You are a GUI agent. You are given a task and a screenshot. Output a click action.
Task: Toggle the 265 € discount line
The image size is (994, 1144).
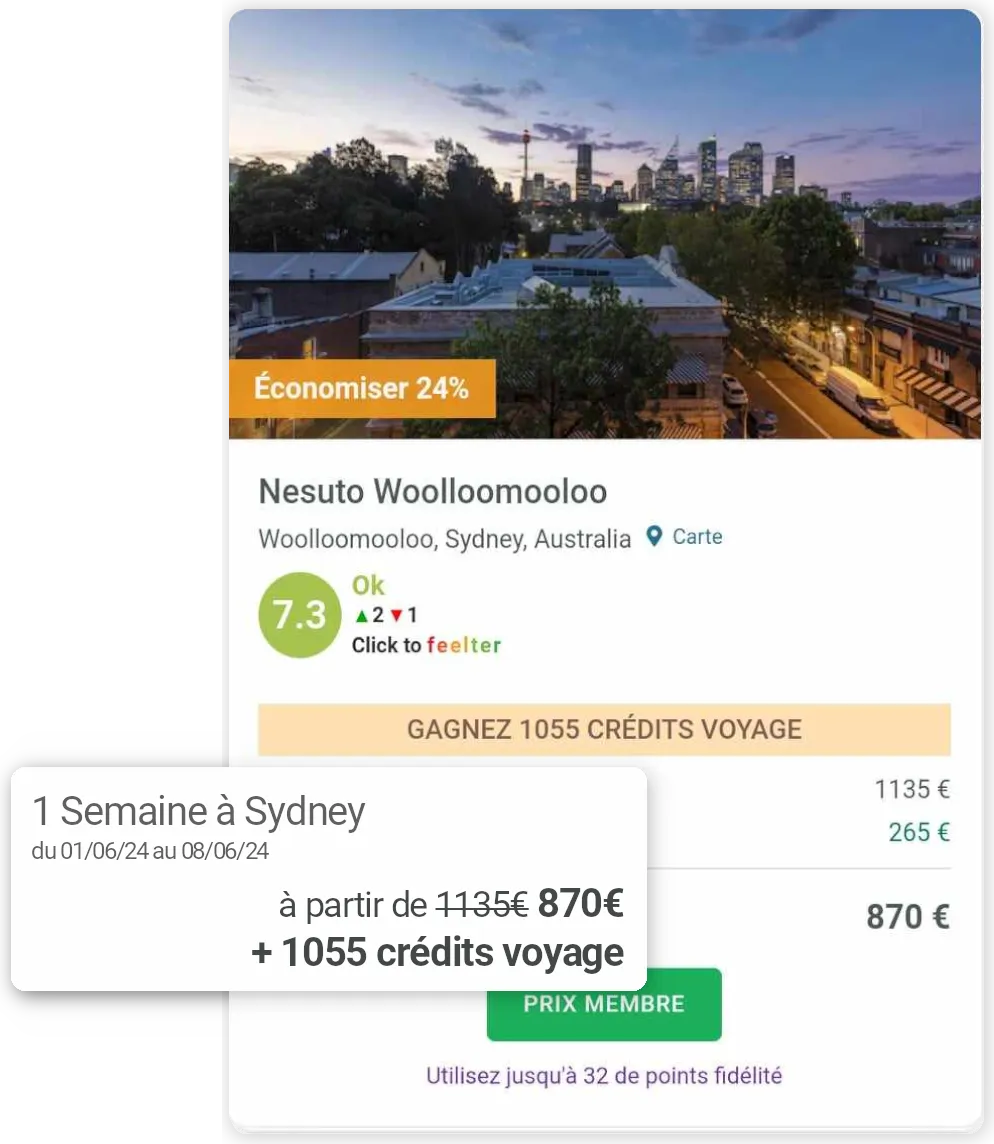point(917,832)
